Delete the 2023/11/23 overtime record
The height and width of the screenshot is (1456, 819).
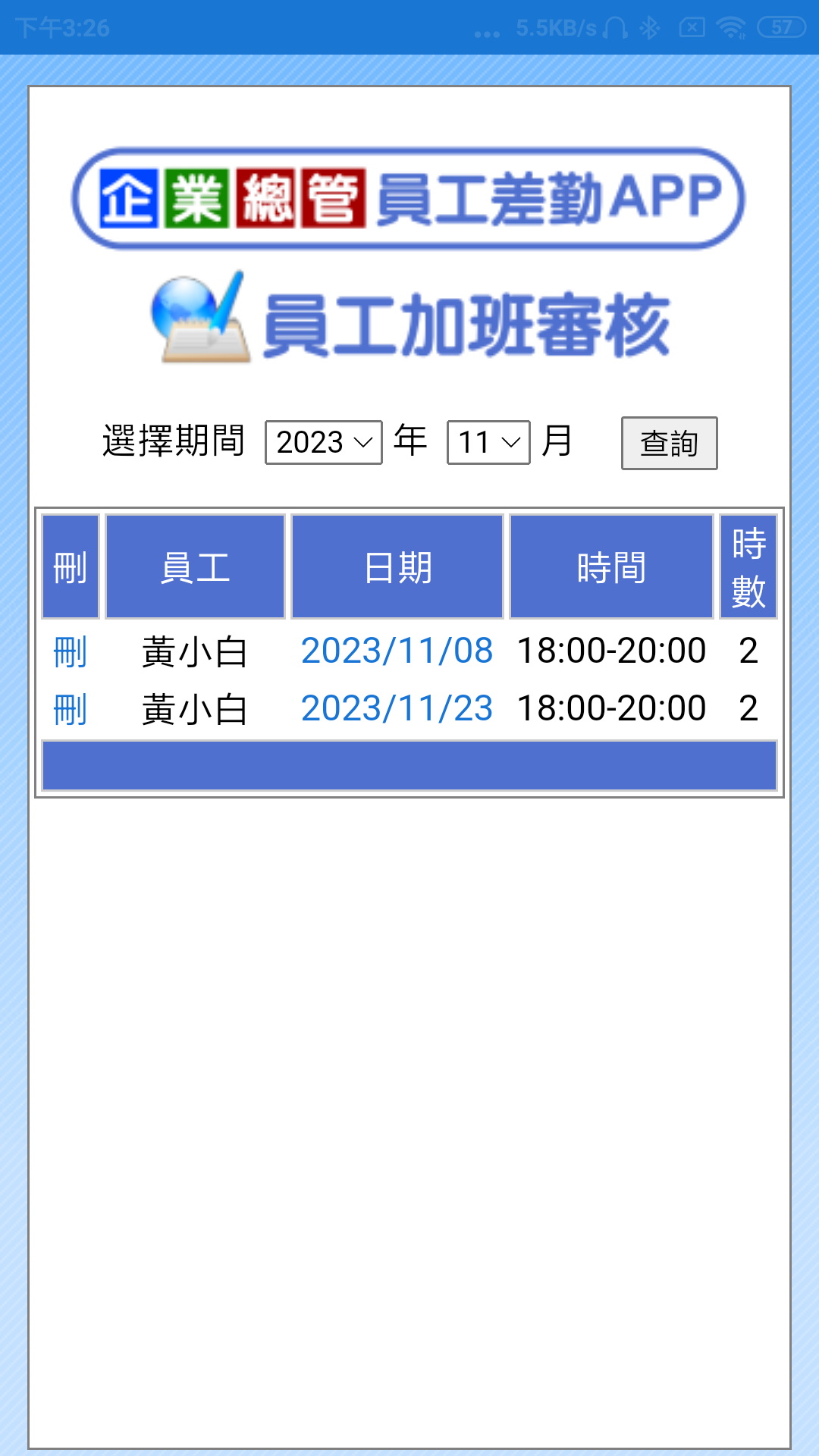click(x=71, y=709)
